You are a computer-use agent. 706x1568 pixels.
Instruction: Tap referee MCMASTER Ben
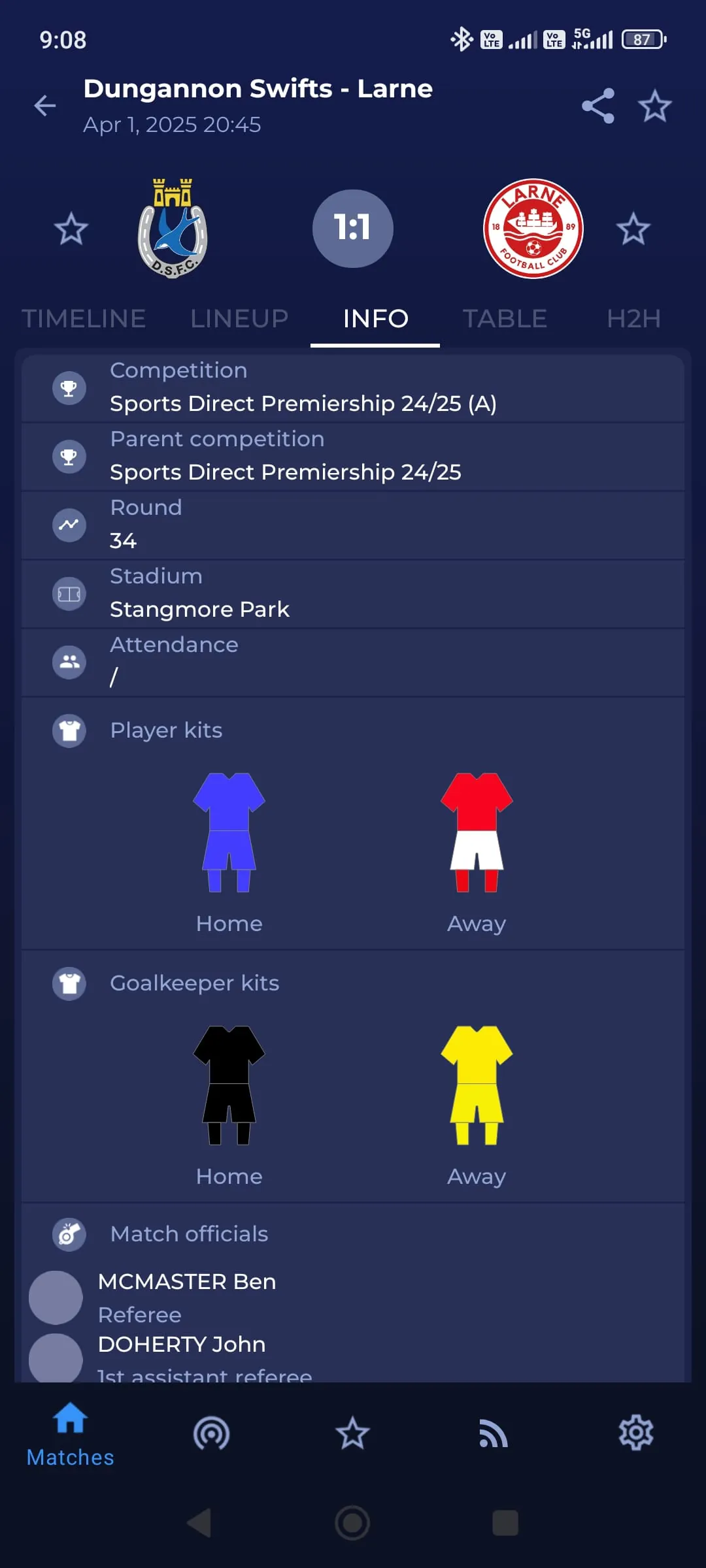[x=186, y=1281]
